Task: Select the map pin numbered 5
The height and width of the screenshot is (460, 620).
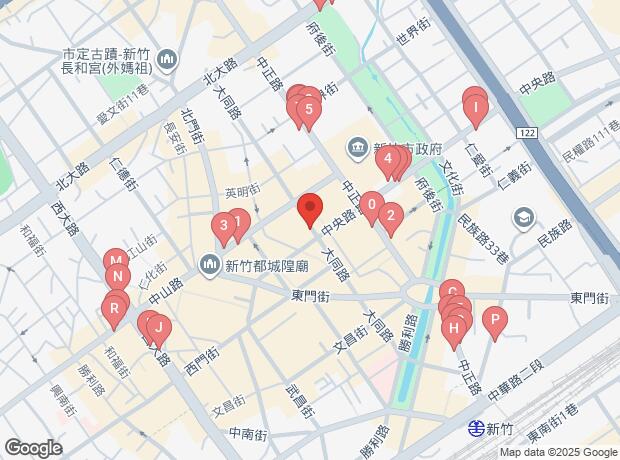Action: 309,110
